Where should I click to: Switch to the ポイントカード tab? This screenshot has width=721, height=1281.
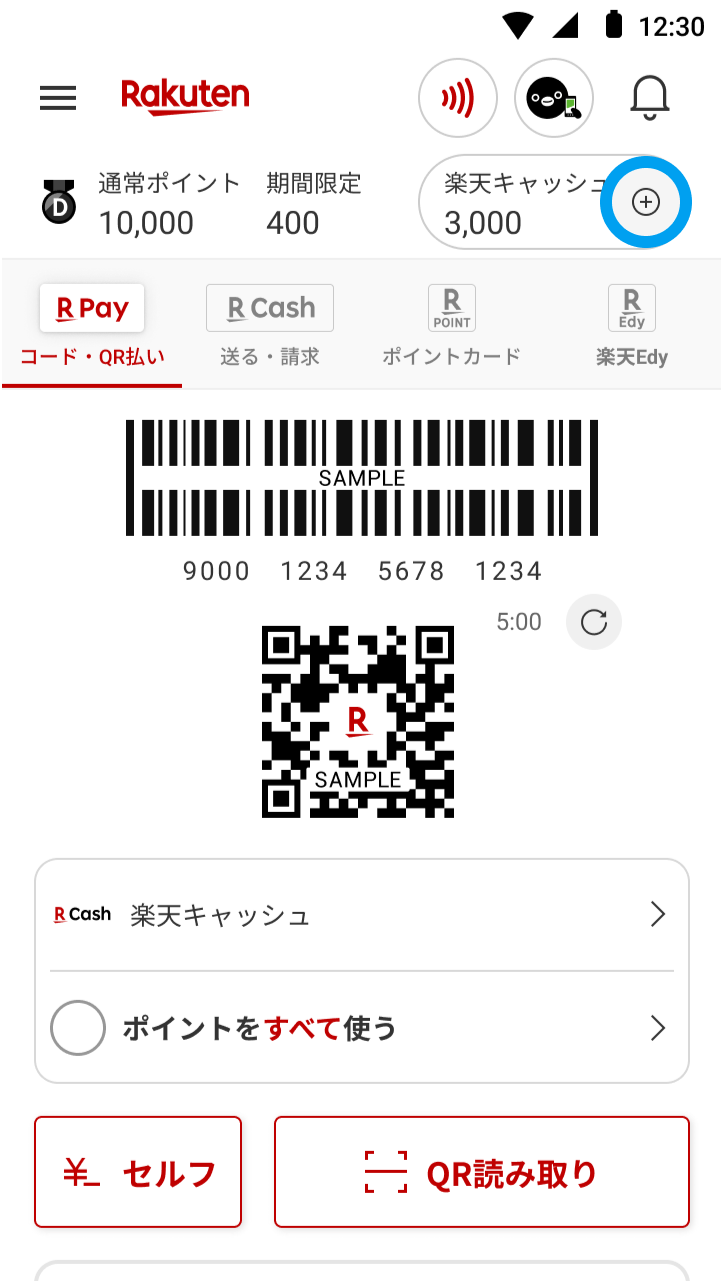coord(451,326)
